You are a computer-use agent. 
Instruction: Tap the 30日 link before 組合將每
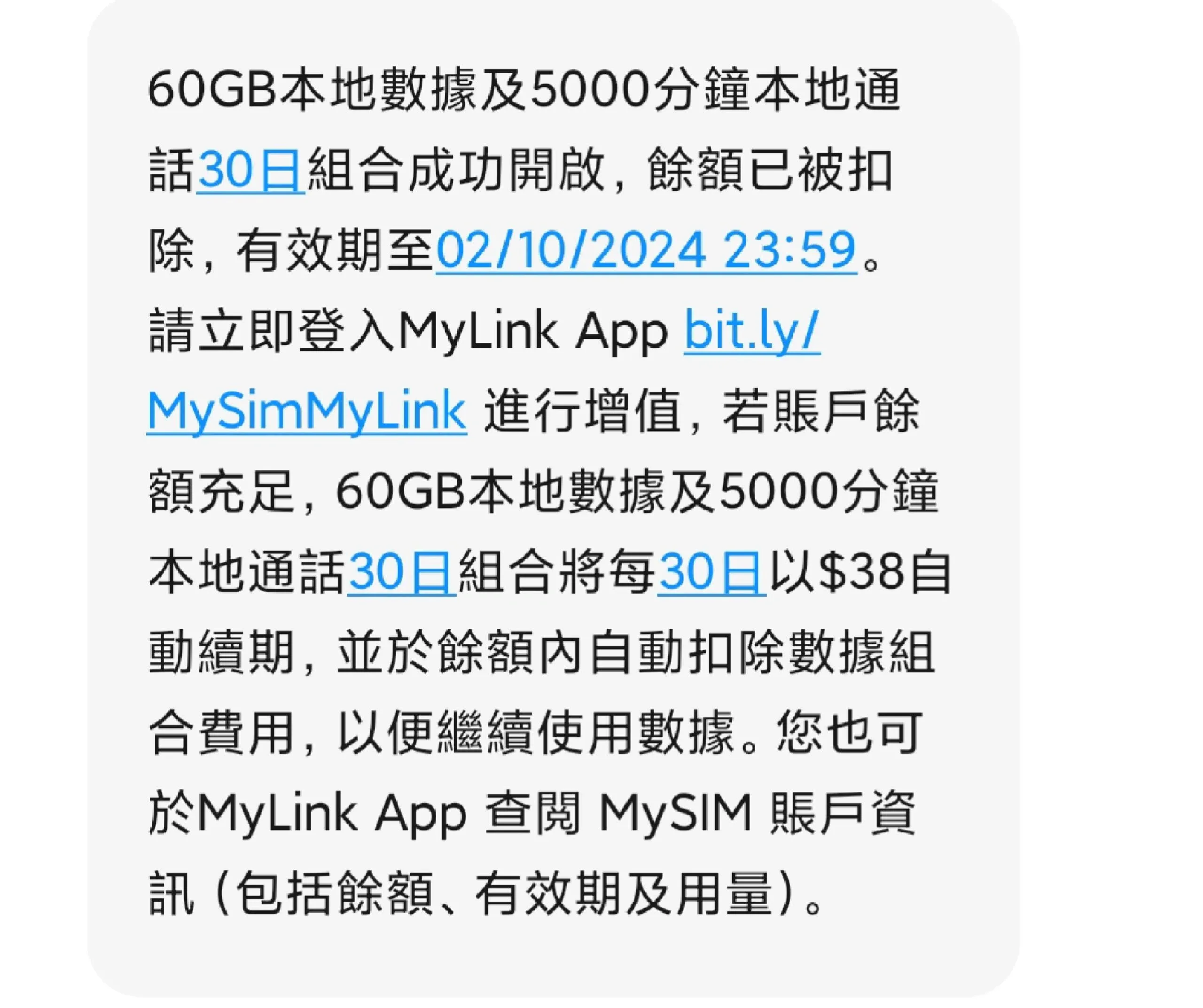(401, 572)
